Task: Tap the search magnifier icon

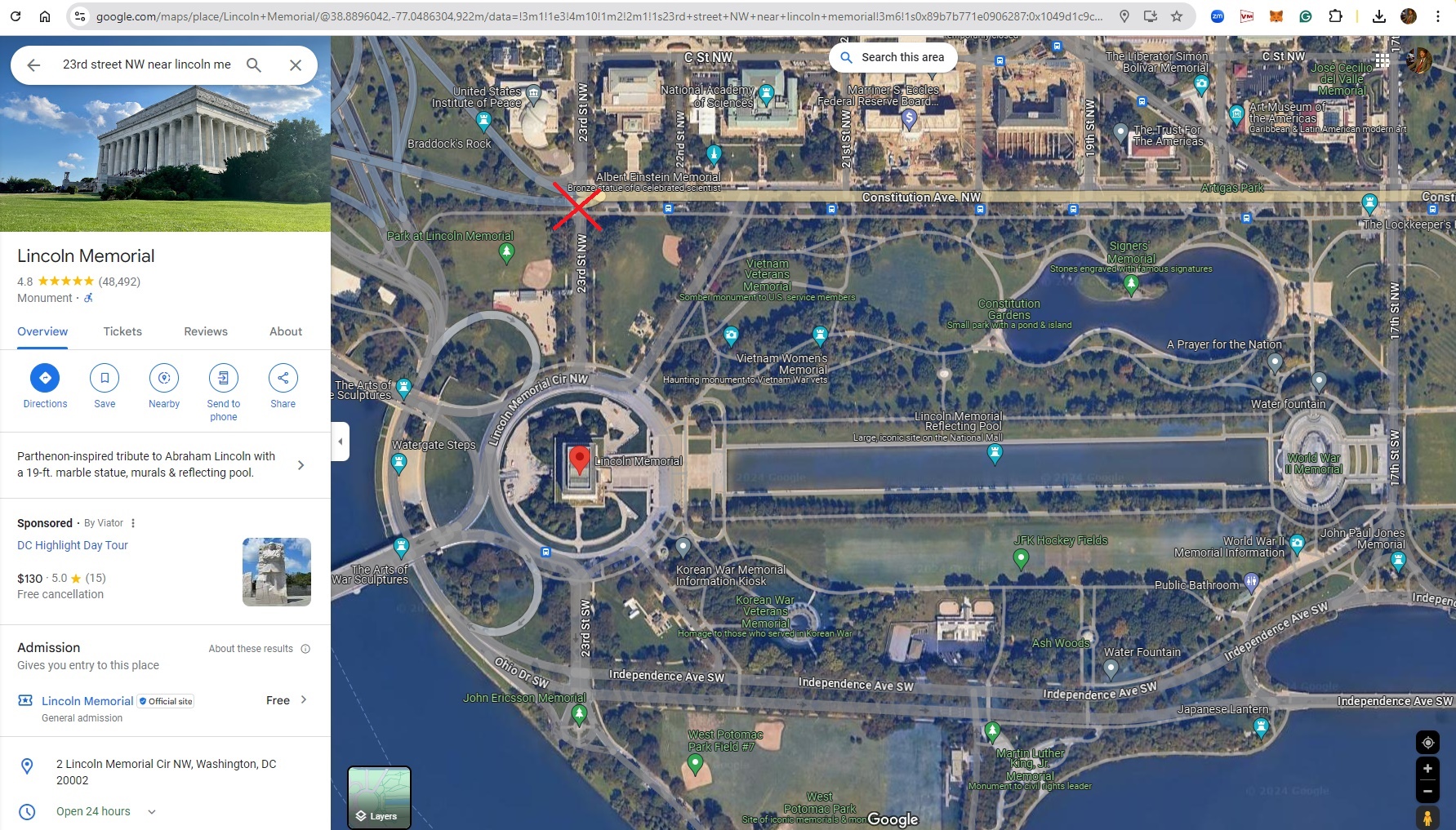Action: (x=254, y=65)
